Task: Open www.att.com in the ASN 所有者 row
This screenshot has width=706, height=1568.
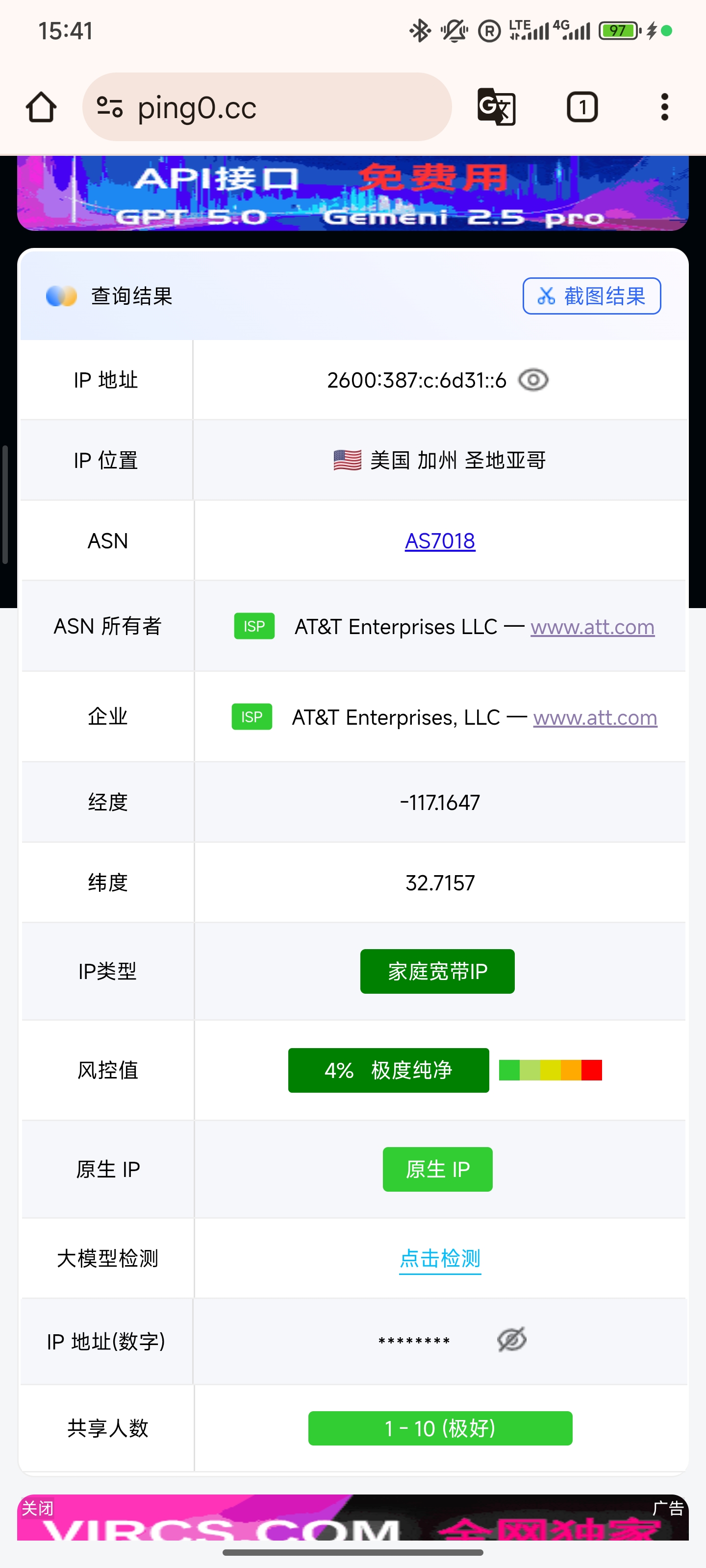Action: (x=592, y=627)
